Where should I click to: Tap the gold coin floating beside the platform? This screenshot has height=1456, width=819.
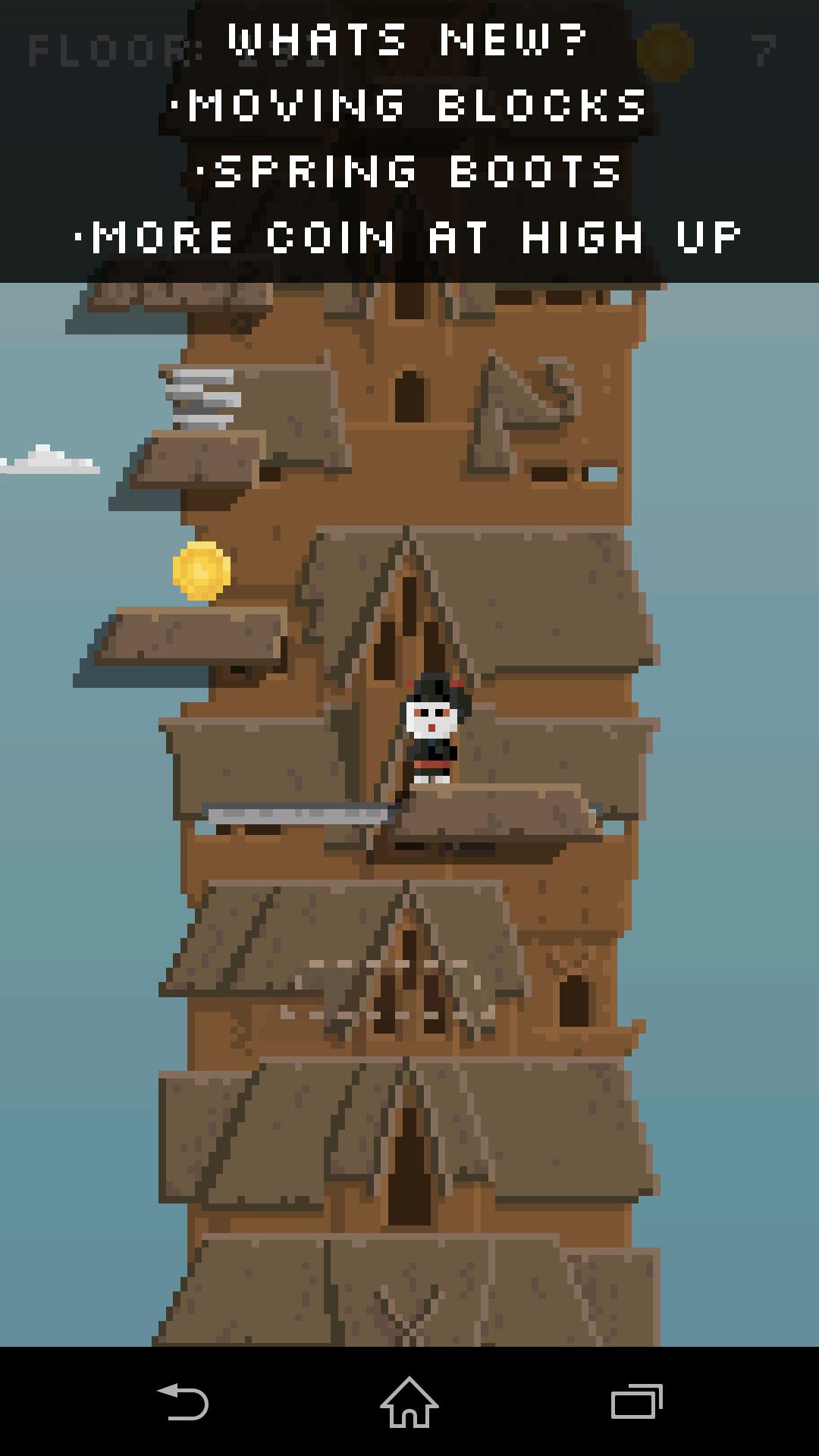[x=199, y=570]
